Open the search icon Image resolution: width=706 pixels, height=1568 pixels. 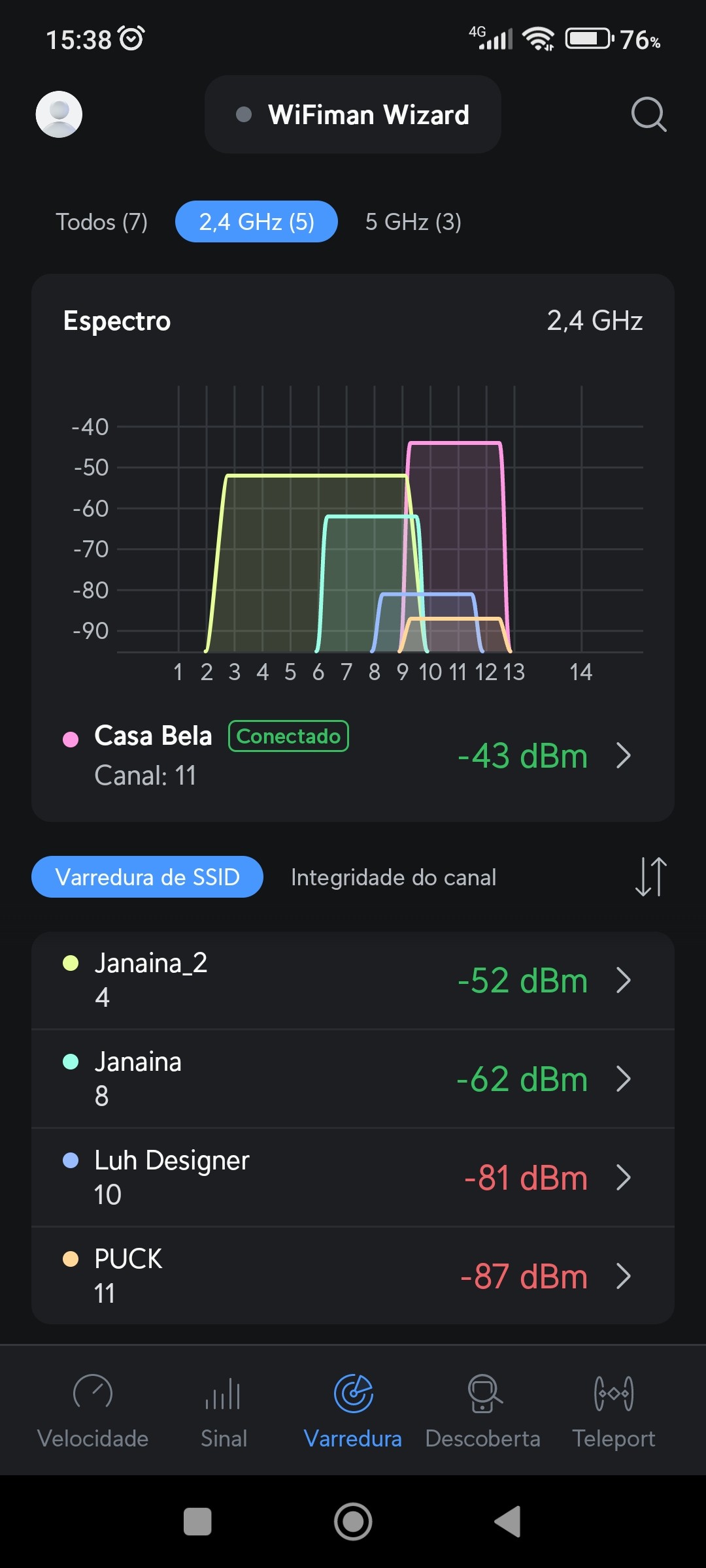(x=648, y=114)
